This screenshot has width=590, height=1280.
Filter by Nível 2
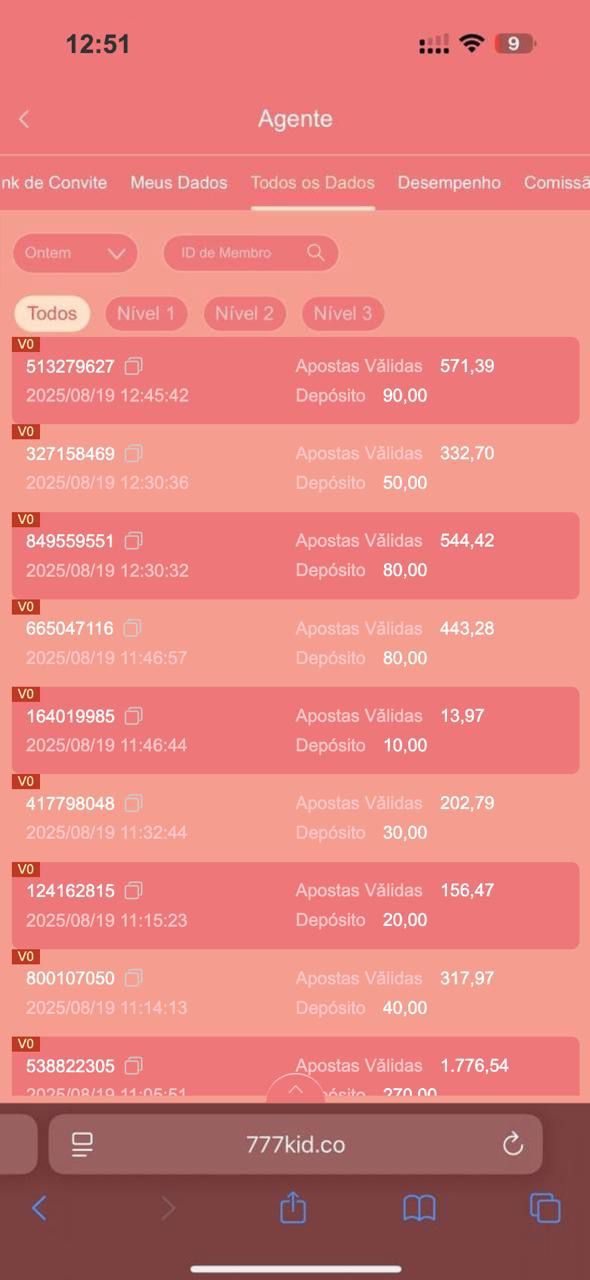pyautogui.click(x=244, y=314)
